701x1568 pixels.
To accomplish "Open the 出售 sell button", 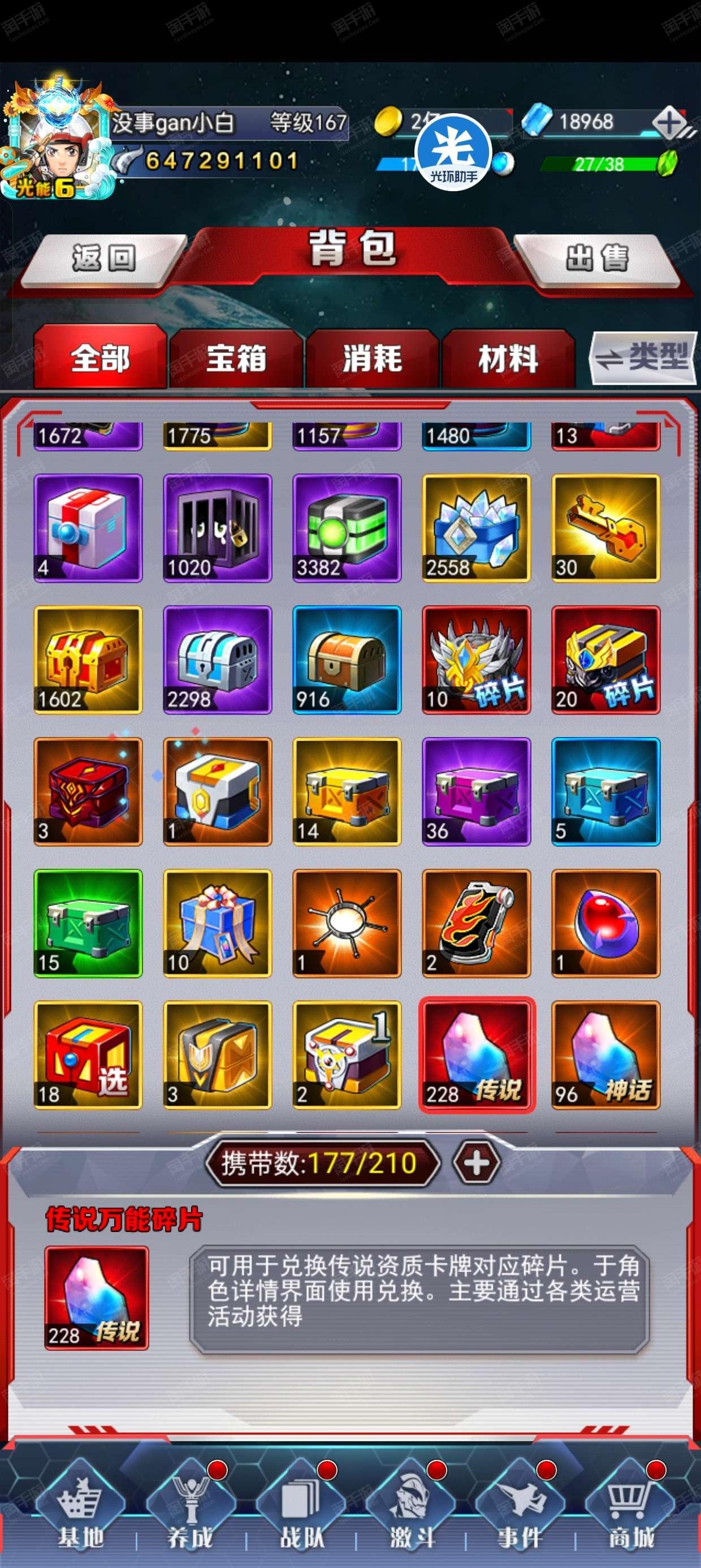I will [596, 259].
